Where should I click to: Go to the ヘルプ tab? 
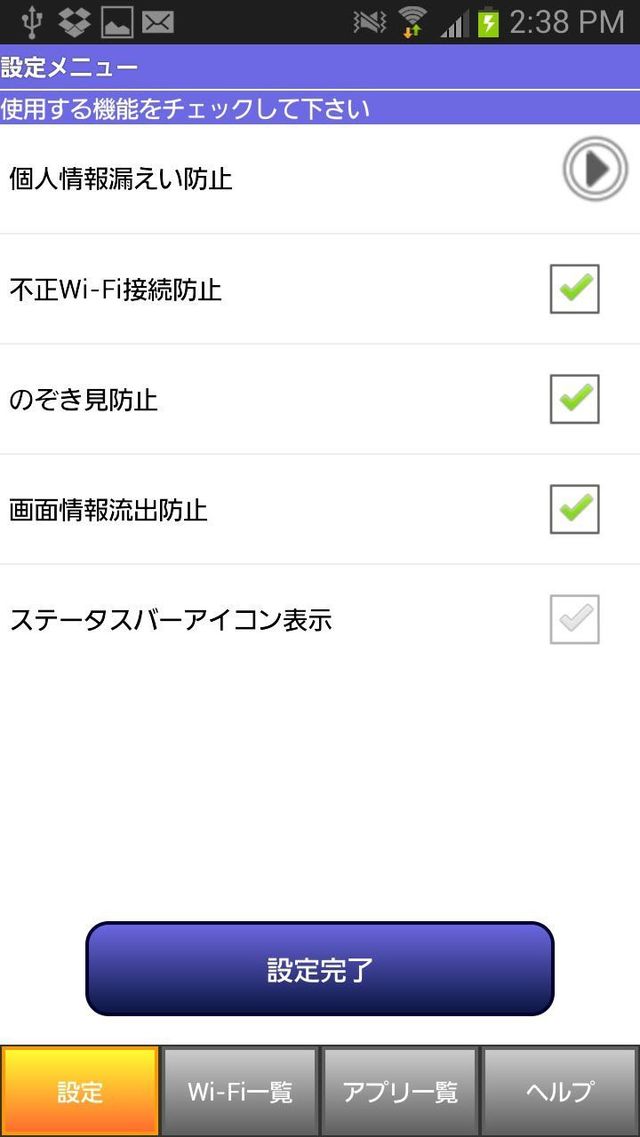(x=560, y=1091)
